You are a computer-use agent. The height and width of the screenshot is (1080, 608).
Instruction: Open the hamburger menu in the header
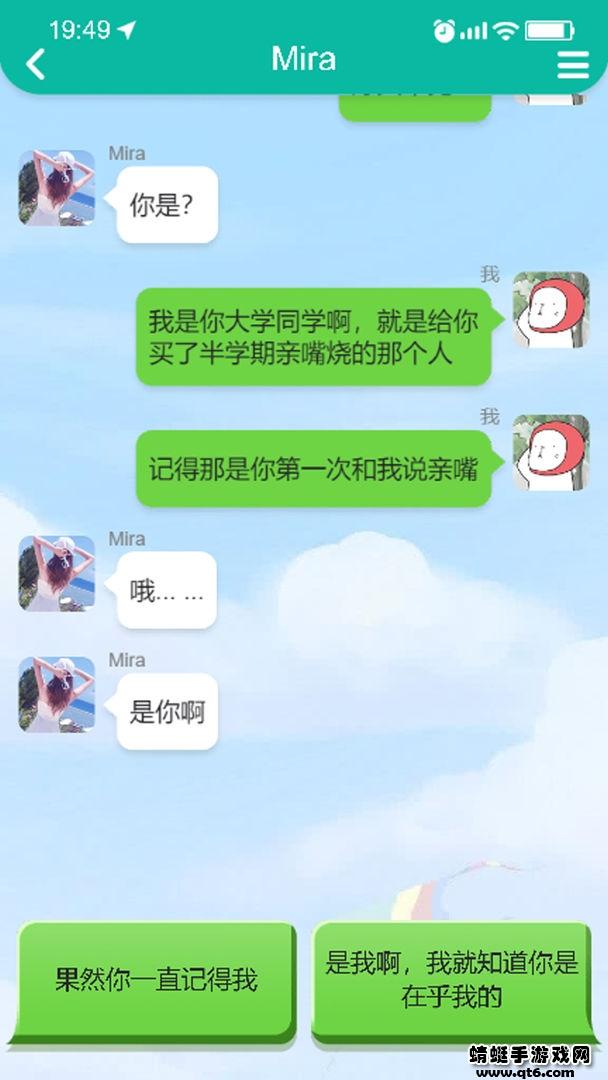coord(573,65)
